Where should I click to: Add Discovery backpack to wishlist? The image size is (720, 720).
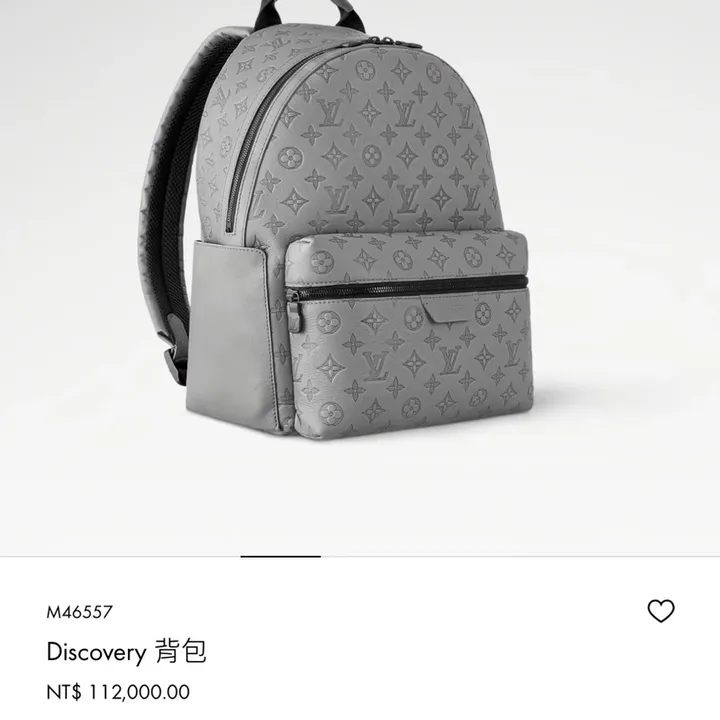click(661, 611)
